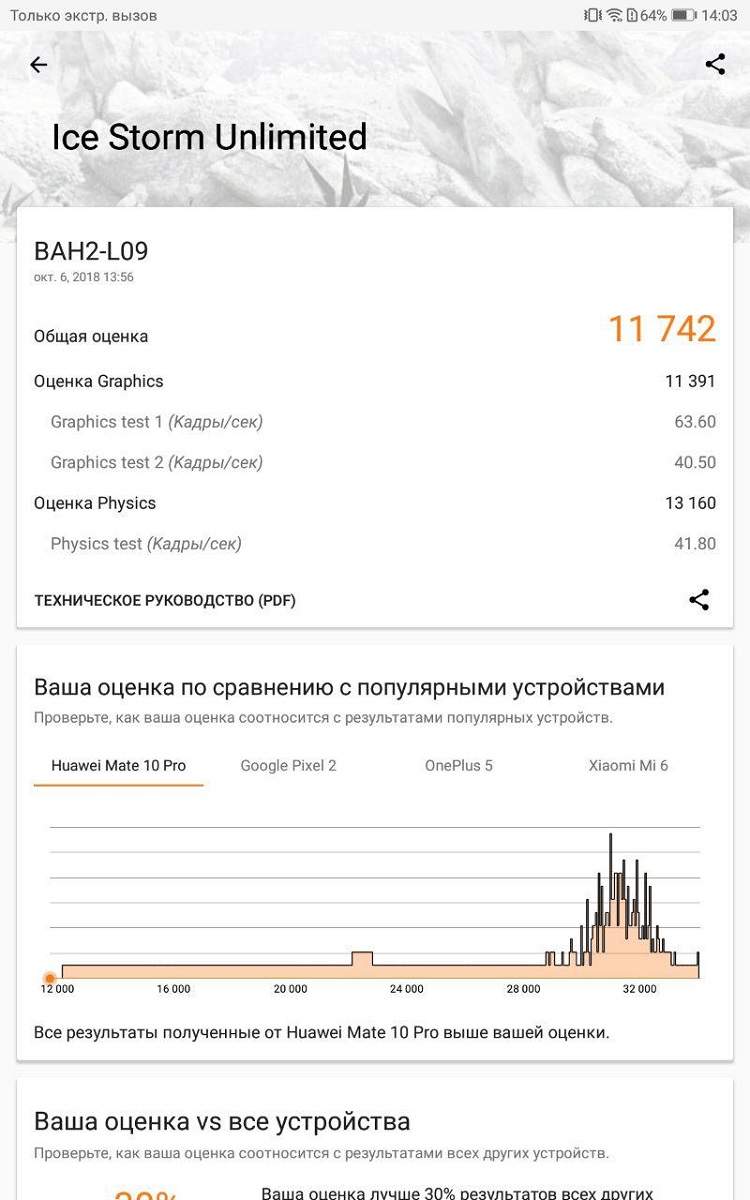Share the BAH2-L09 score card
Viewport: 750px width, 1200px height.
[x=699, y=600]
